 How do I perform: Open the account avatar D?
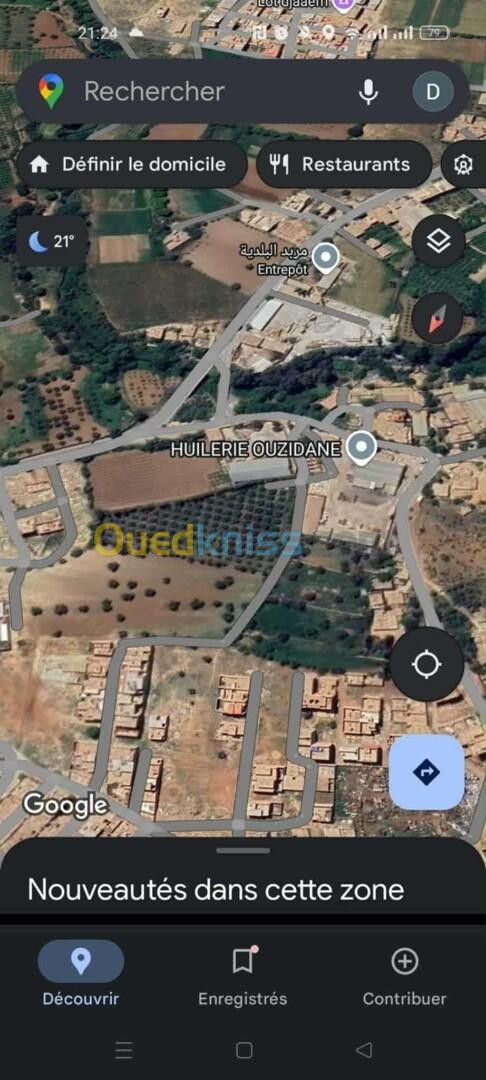(x=433, y=92)
